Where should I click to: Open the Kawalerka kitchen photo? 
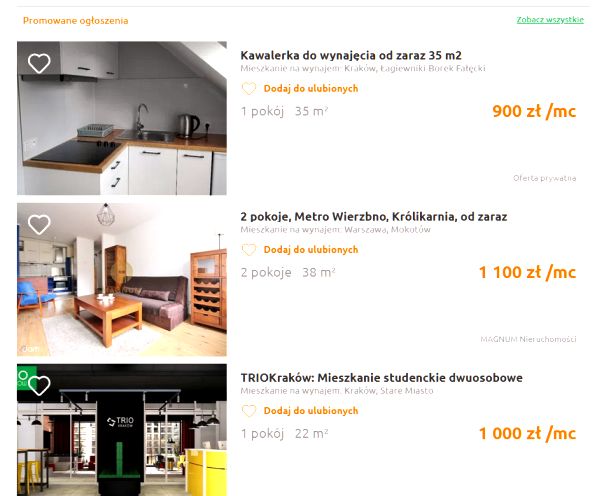pos(122,130)
